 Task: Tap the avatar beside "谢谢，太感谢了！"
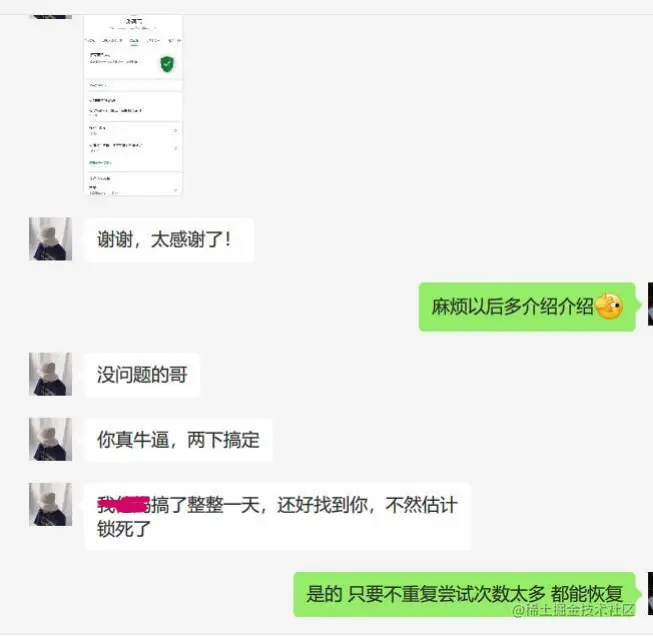click(50, 239)
